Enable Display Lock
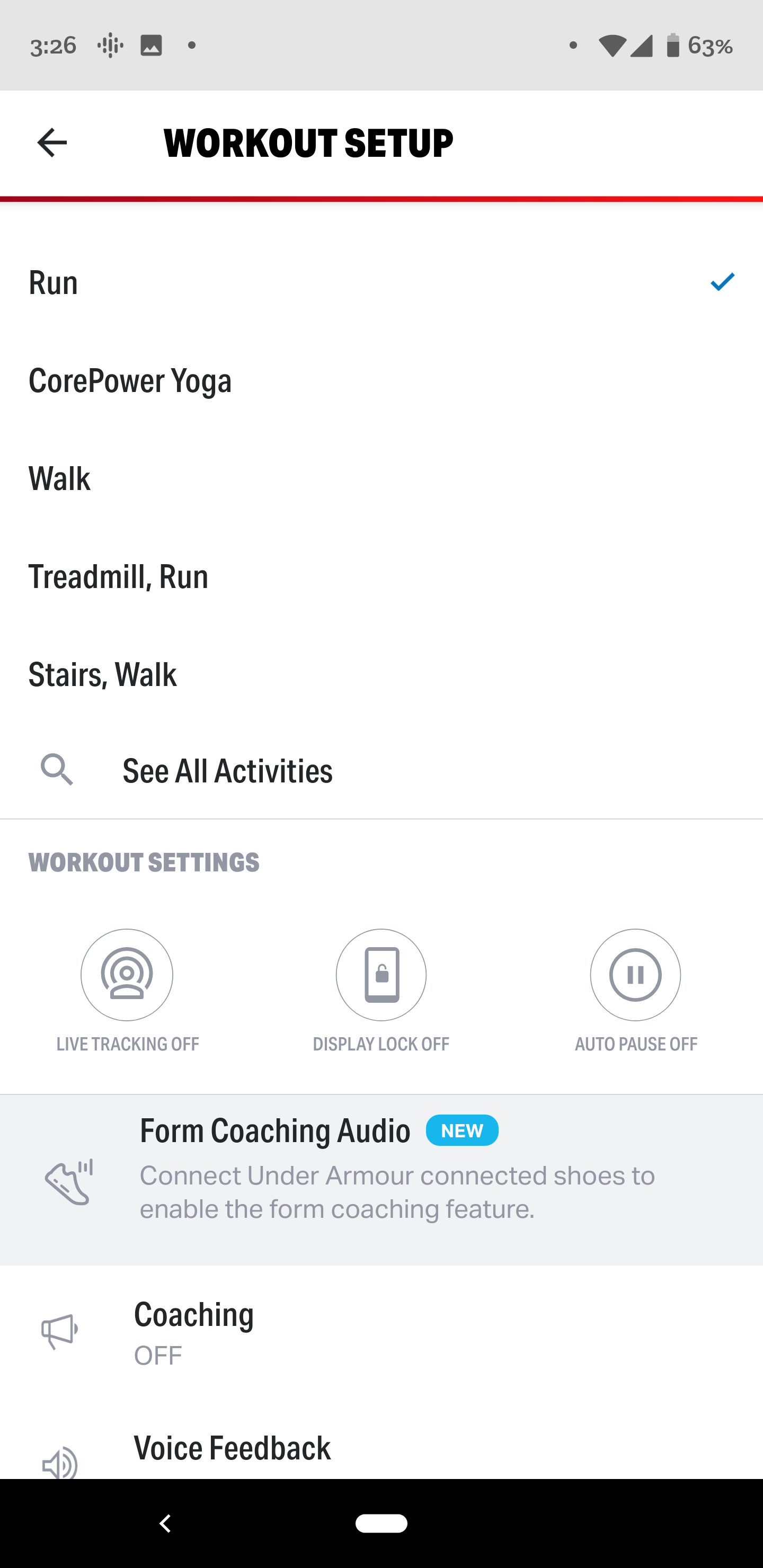The image size is (763, 1568). 381,975
